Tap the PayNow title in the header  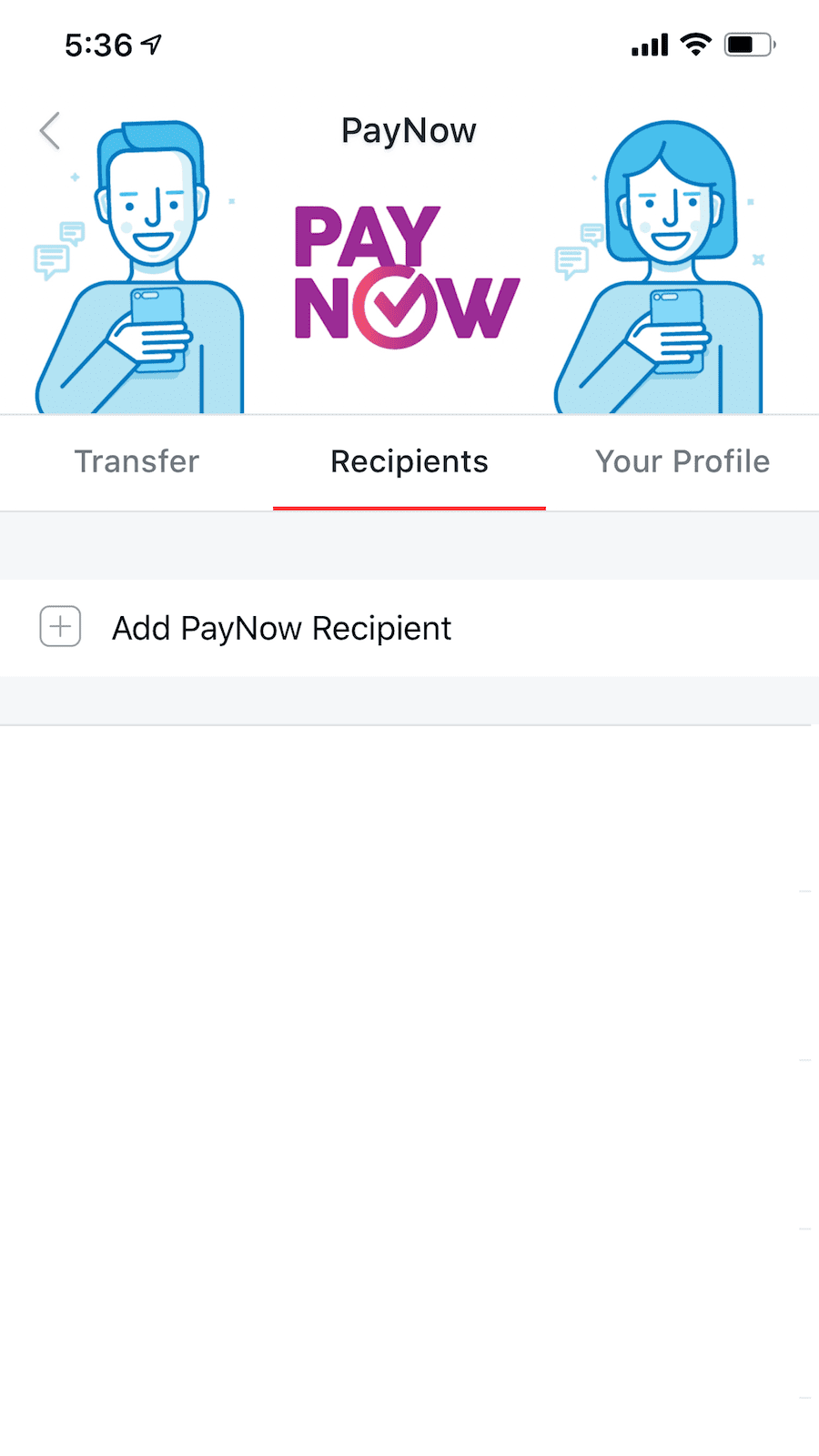click(x=408, y=130)
